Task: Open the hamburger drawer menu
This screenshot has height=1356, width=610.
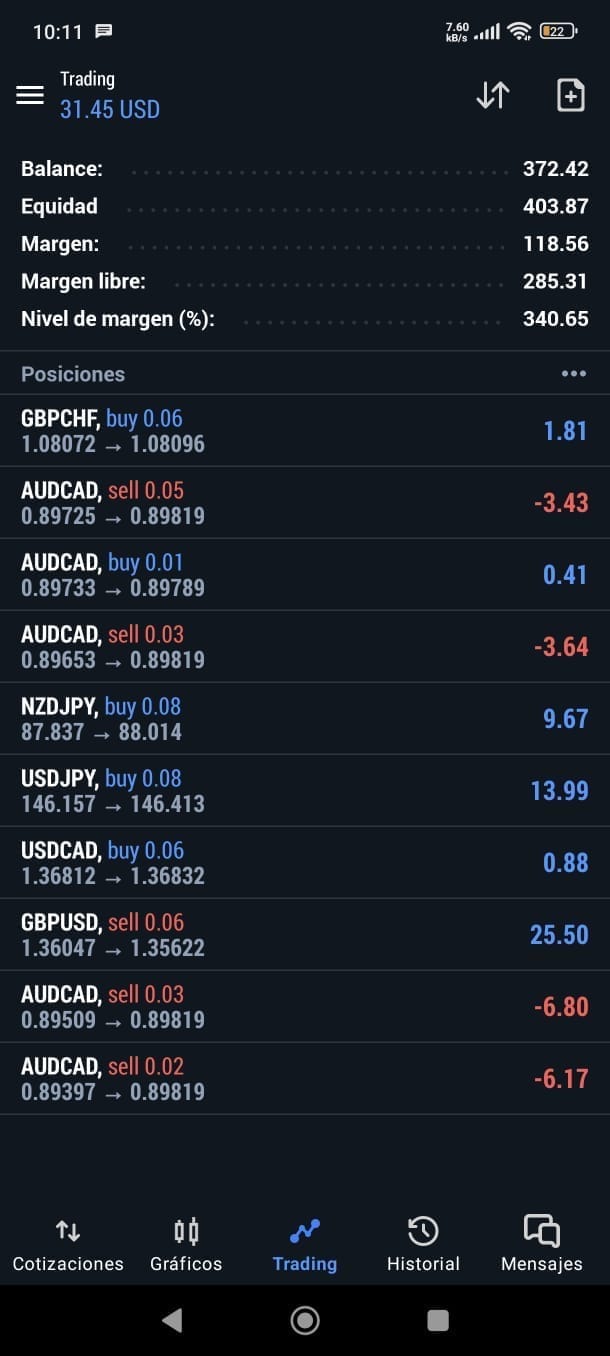Action: pyautogui.click(x=30, y=95)
